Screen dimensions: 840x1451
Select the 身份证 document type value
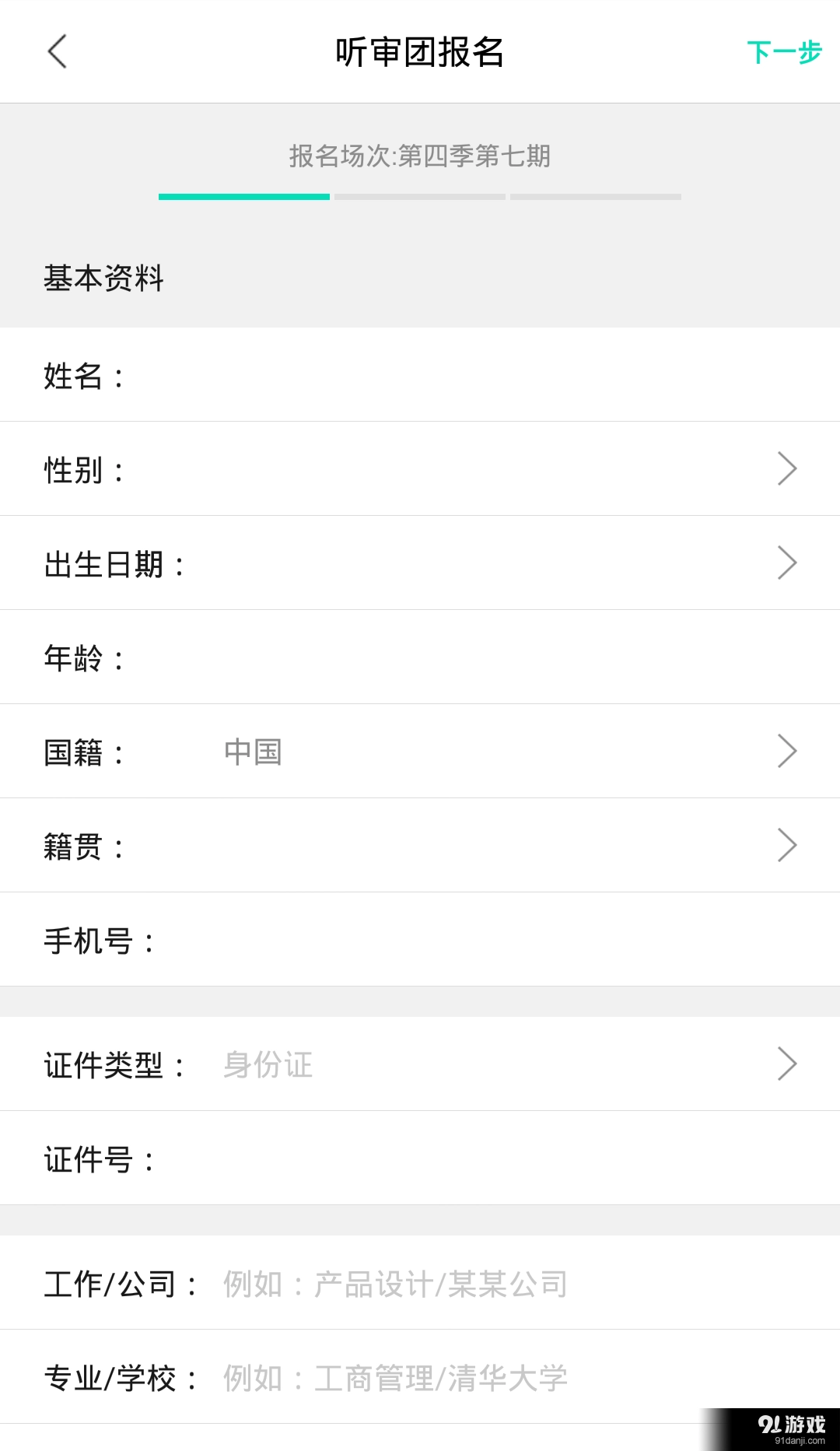(x=267, y=1065)
